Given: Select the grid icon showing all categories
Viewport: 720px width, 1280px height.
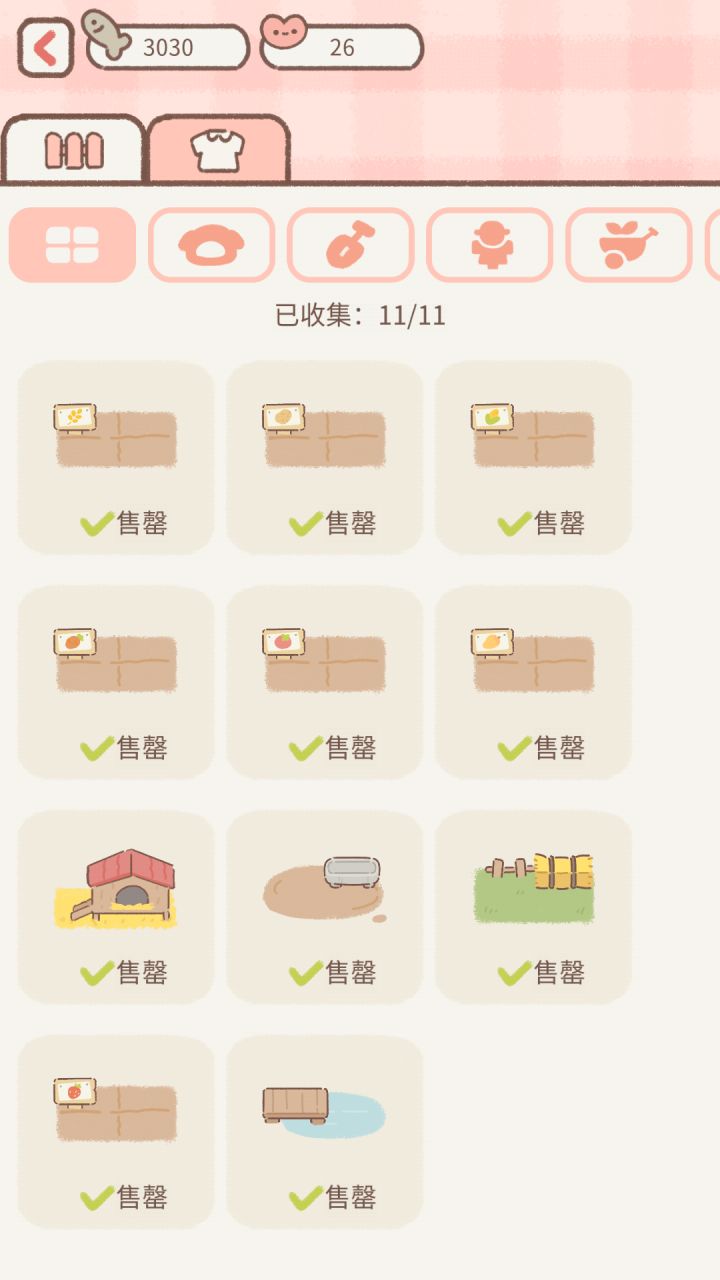Looking at the screenshot, I should (x=71, y=245).
